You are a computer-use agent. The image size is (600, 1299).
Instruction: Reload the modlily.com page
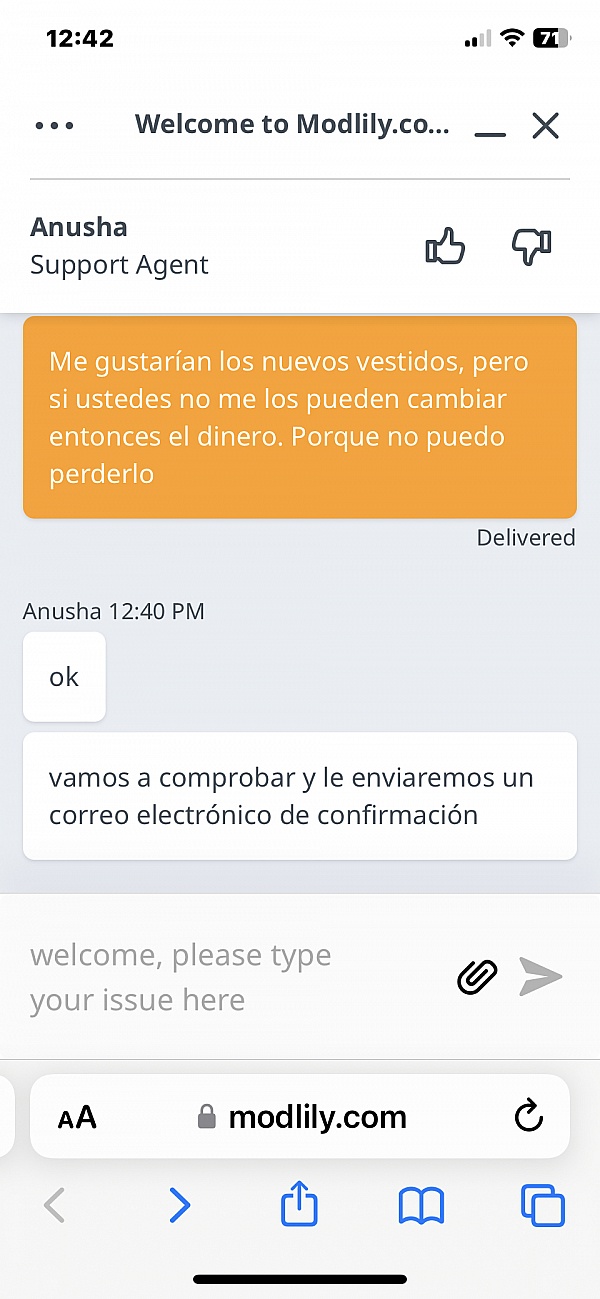point(528,1116)
